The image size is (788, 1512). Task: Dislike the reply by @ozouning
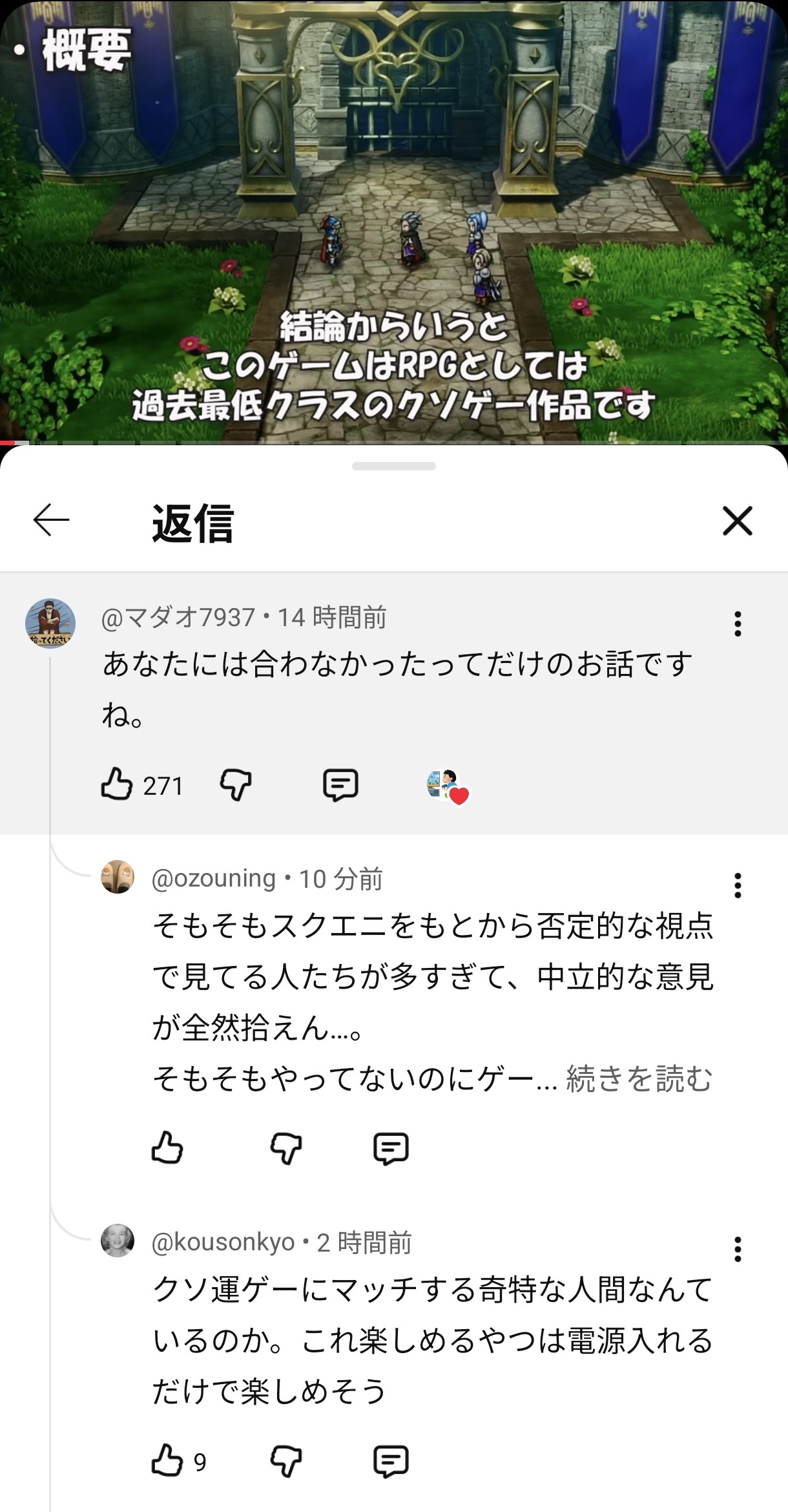[x=286, y=1148]
